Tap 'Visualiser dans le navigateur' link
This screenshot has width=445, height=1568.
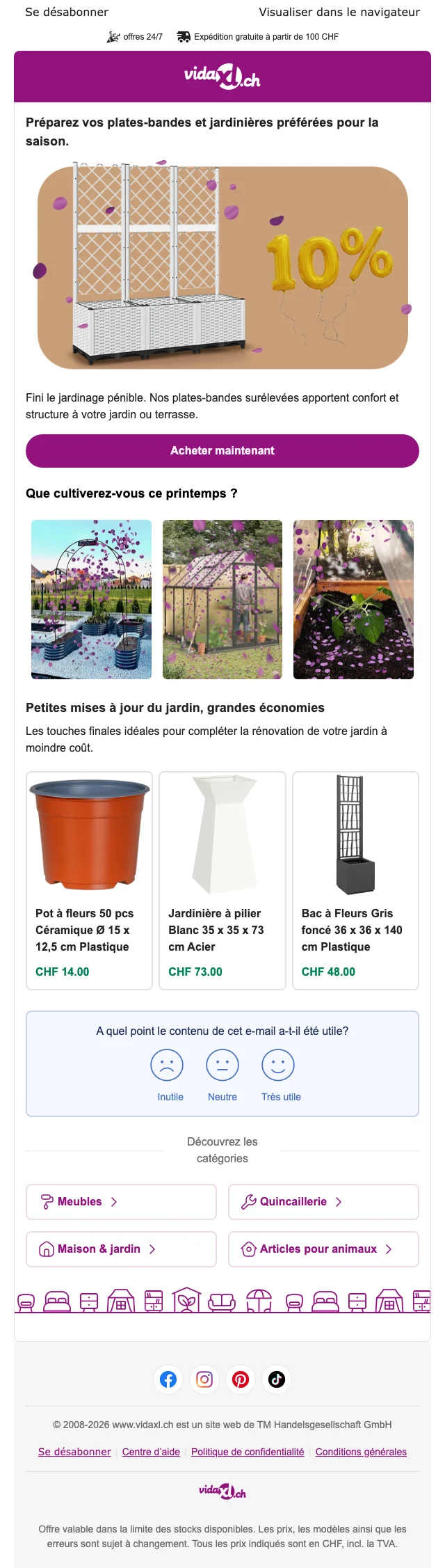click(339, 12)
